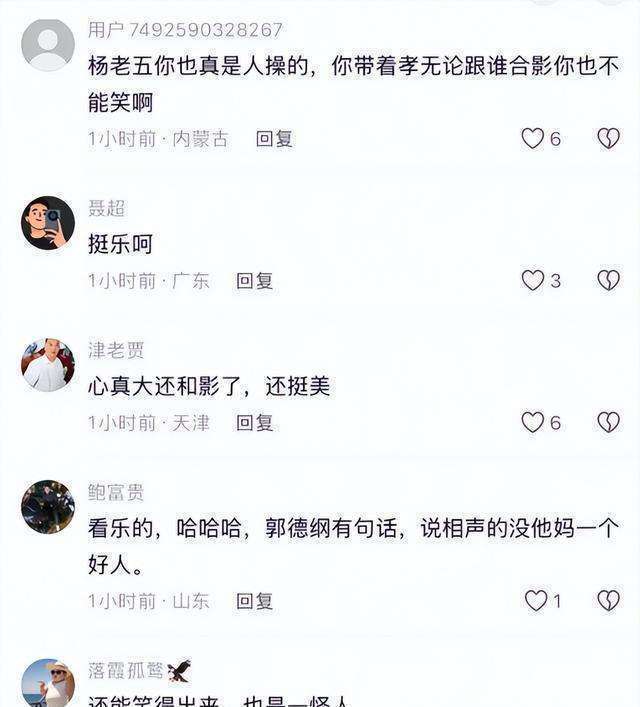
Task: Open 聂超's profile avatar
Action: click(48, 223)
